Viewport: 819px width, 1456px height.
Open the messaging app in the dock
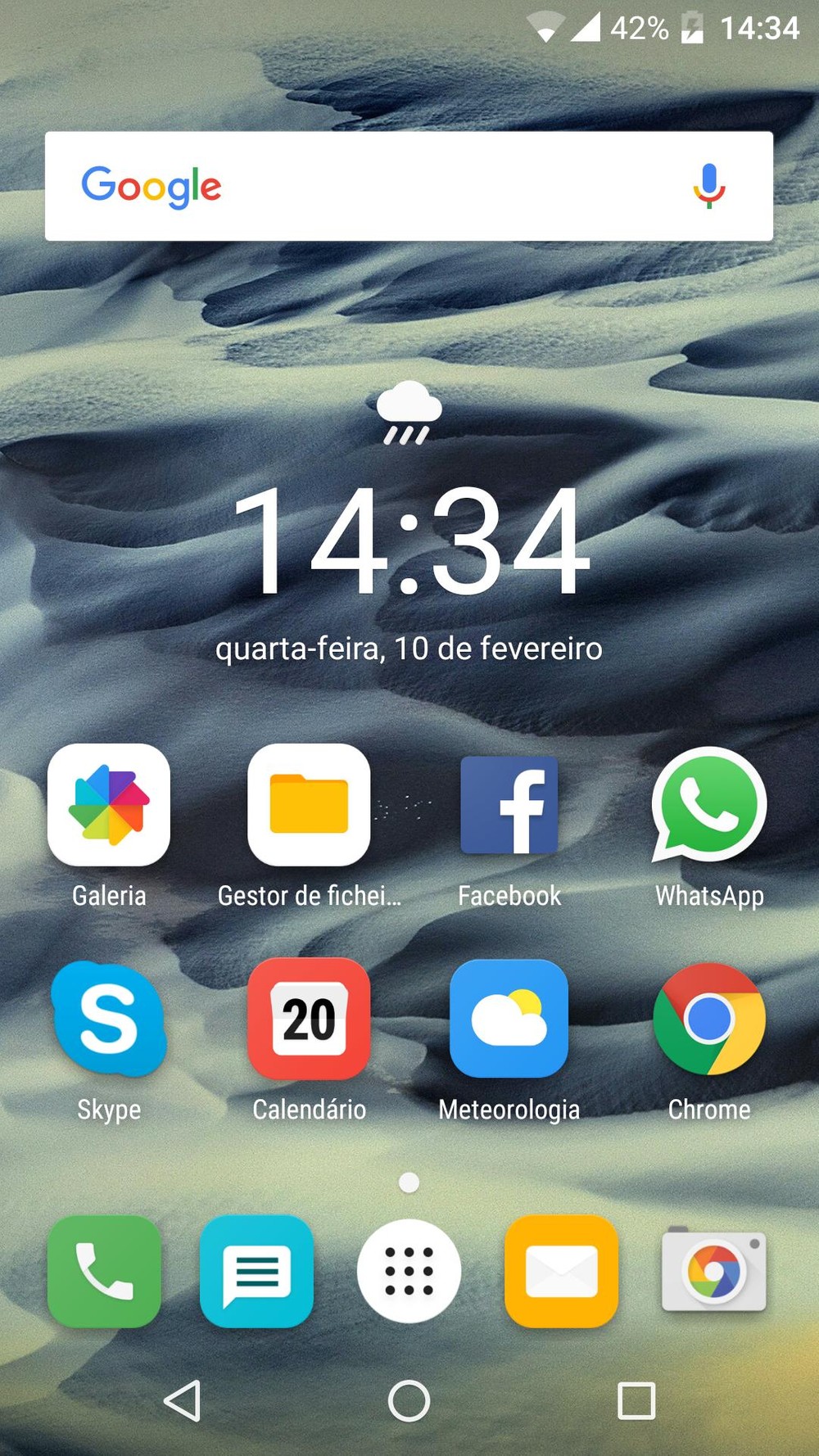click(256, 1271)
